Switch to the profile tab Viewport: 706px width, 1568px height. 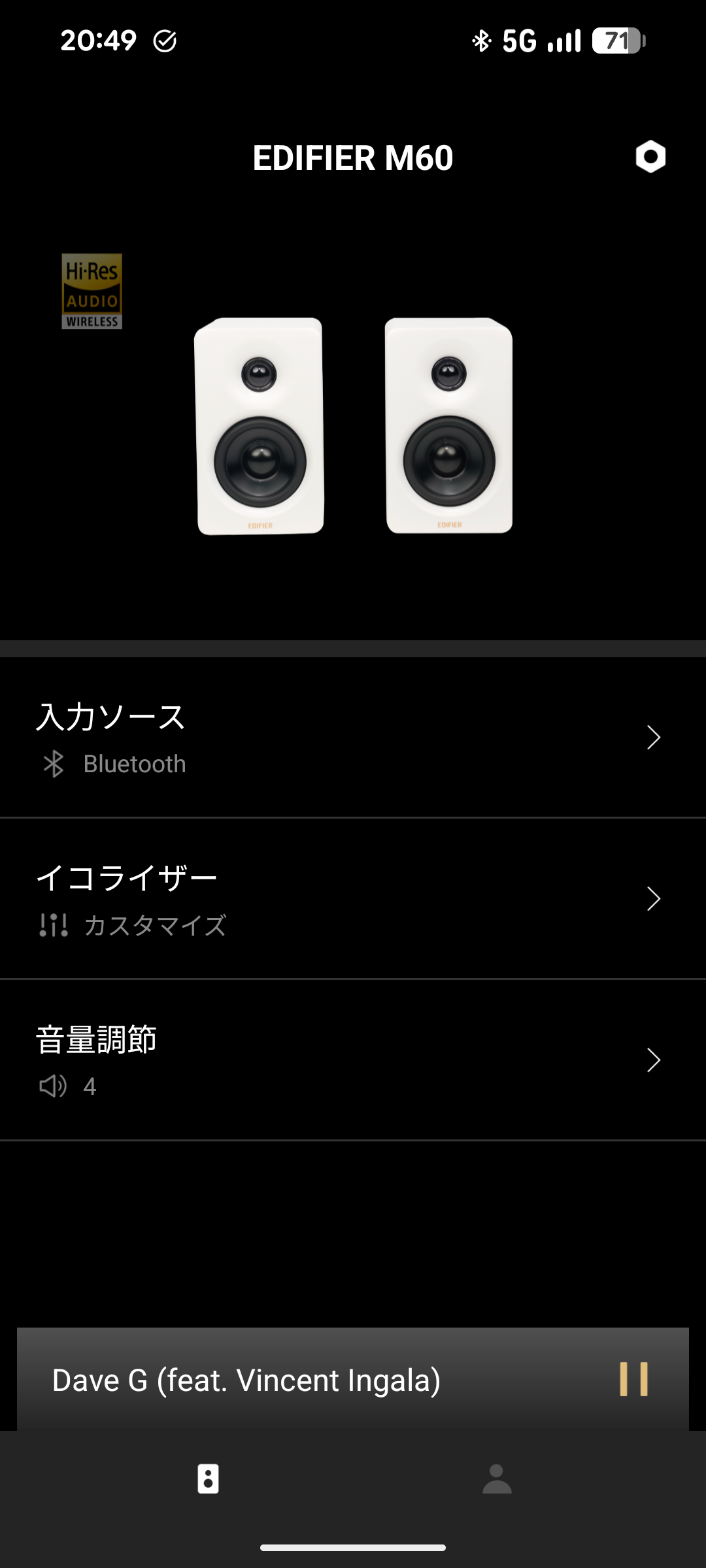pos(497,1479)
